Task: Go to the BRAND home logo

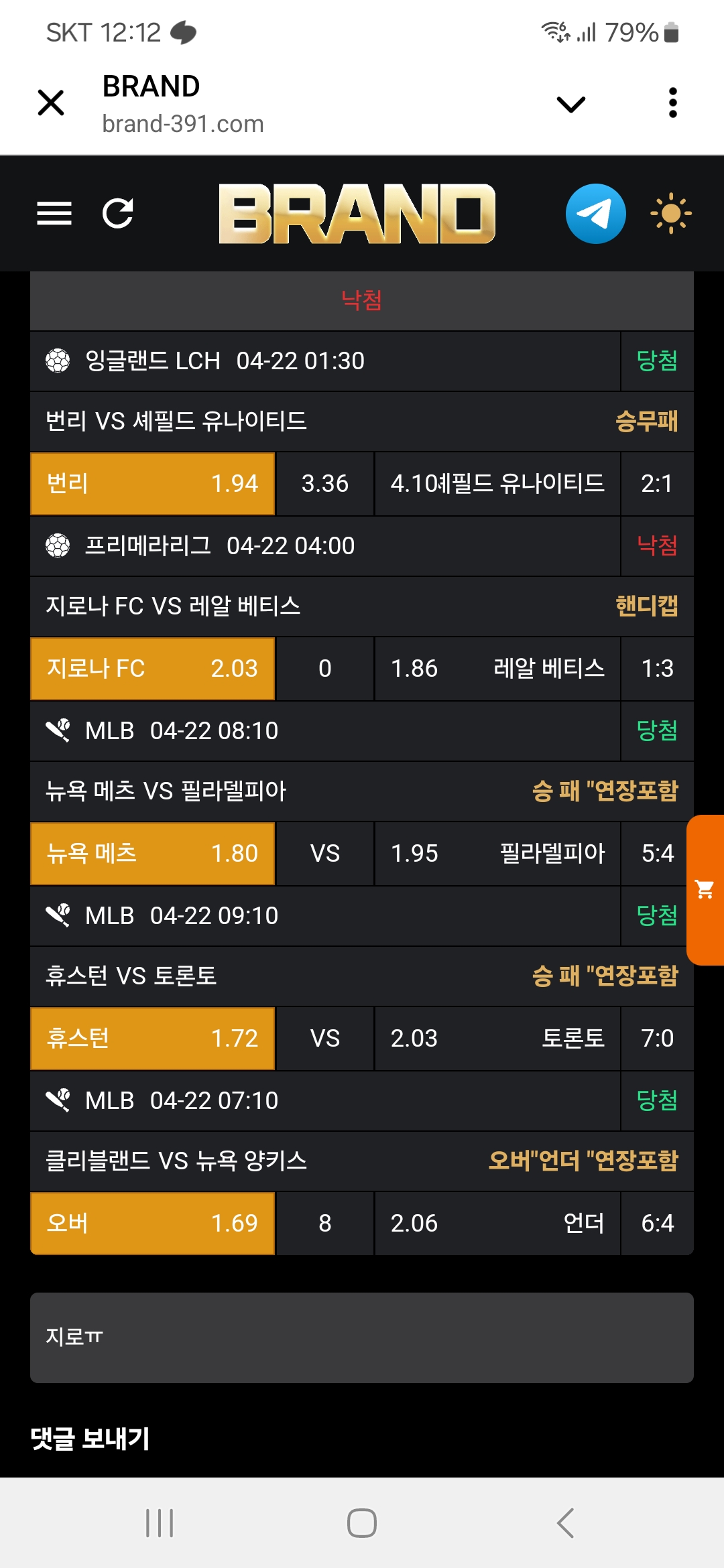Action: (357, 214)
